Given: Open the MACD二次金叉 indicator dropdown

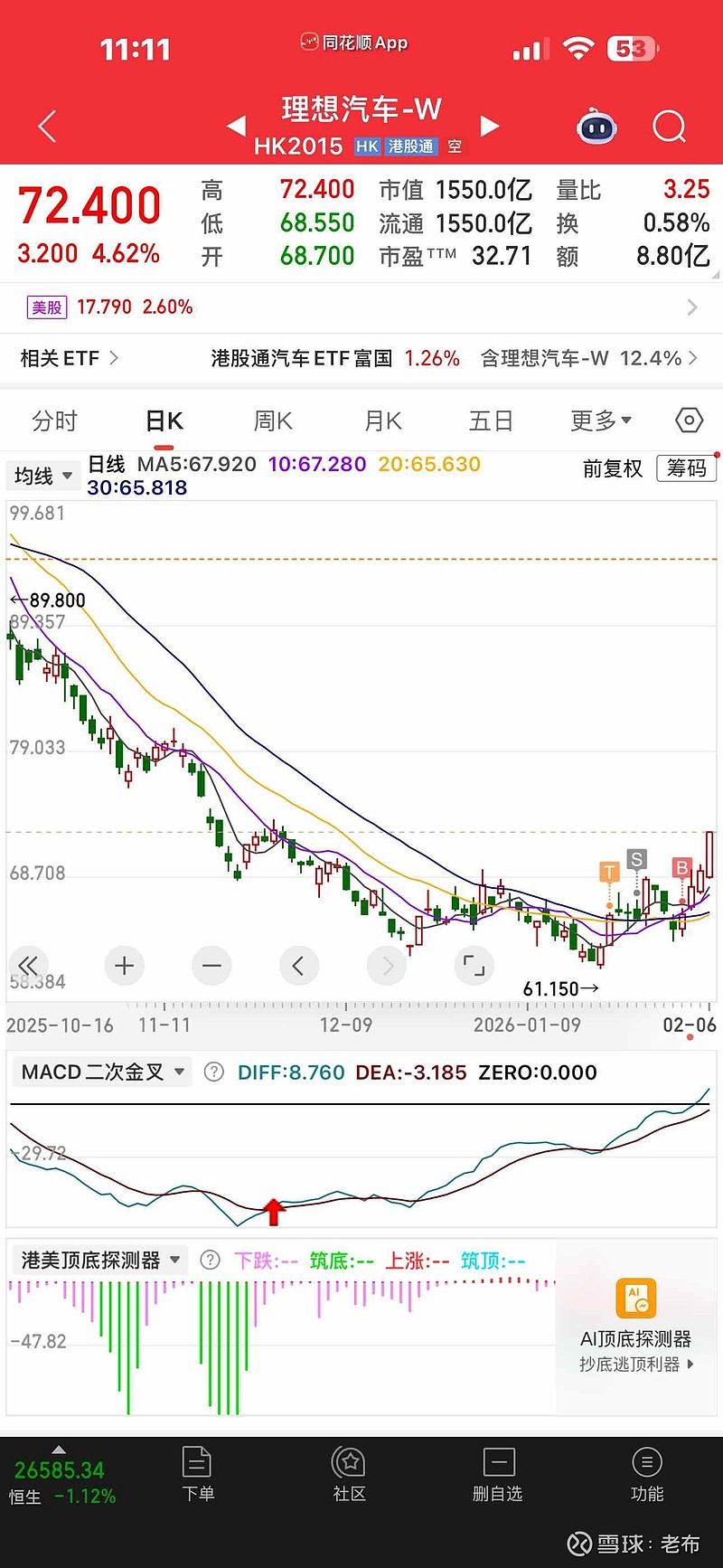Looking at the screenshot, I should point(99,1072).
